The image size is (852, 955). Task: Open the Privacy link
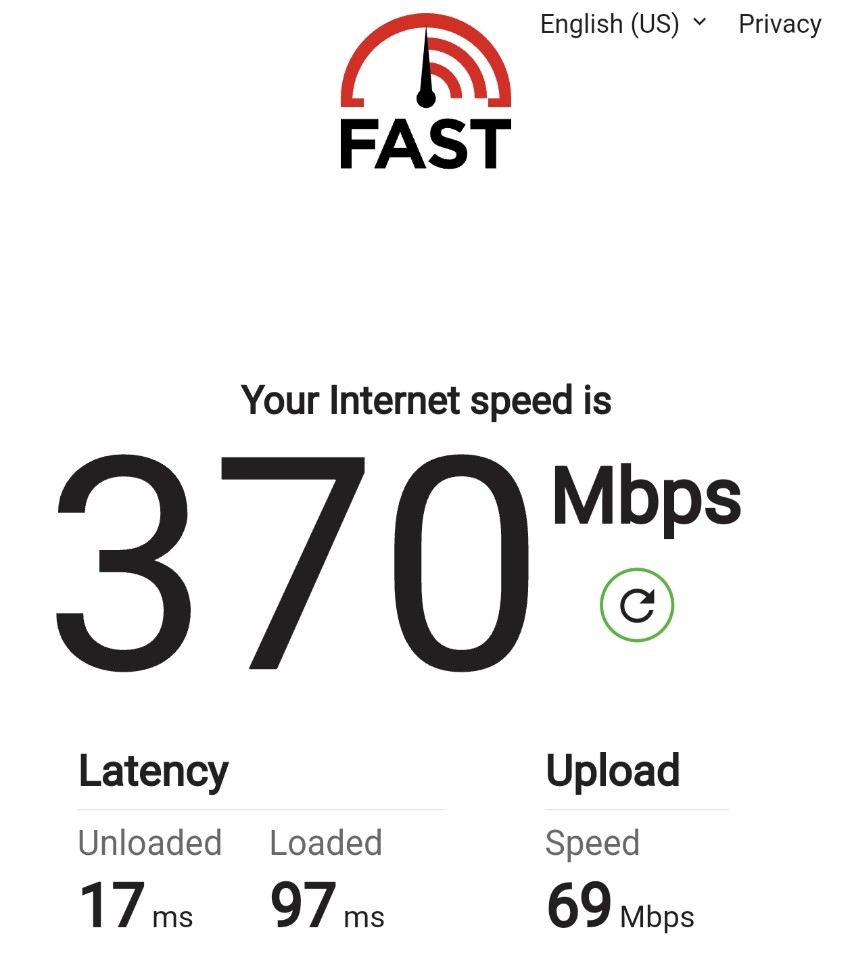(779, 24)
